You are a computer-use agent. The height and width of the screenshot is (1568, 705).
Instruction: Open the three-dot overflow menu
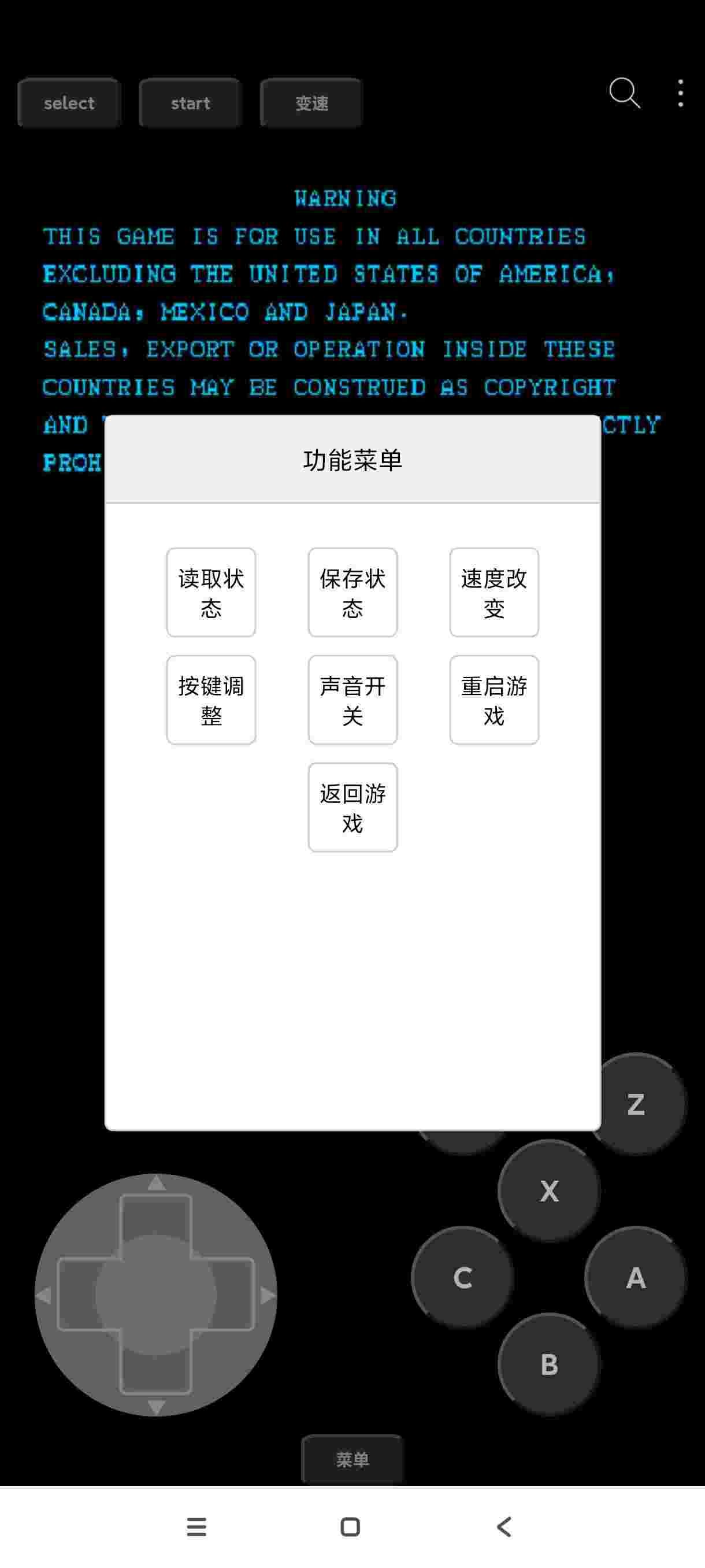(x=680, y=93)
